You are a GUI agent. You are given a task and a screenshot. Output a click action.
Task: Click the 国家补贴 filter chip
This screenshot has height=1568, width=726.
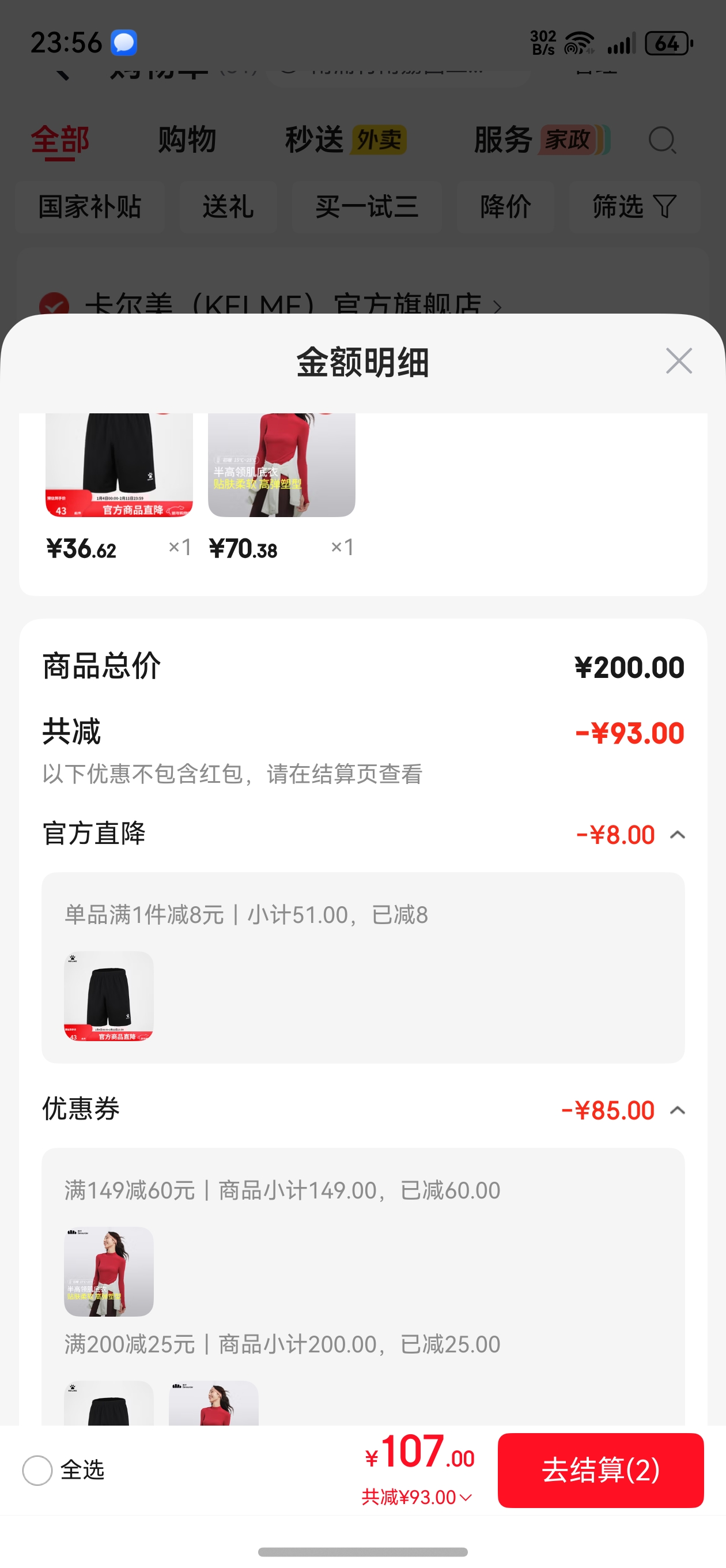[x=90, y=207]
